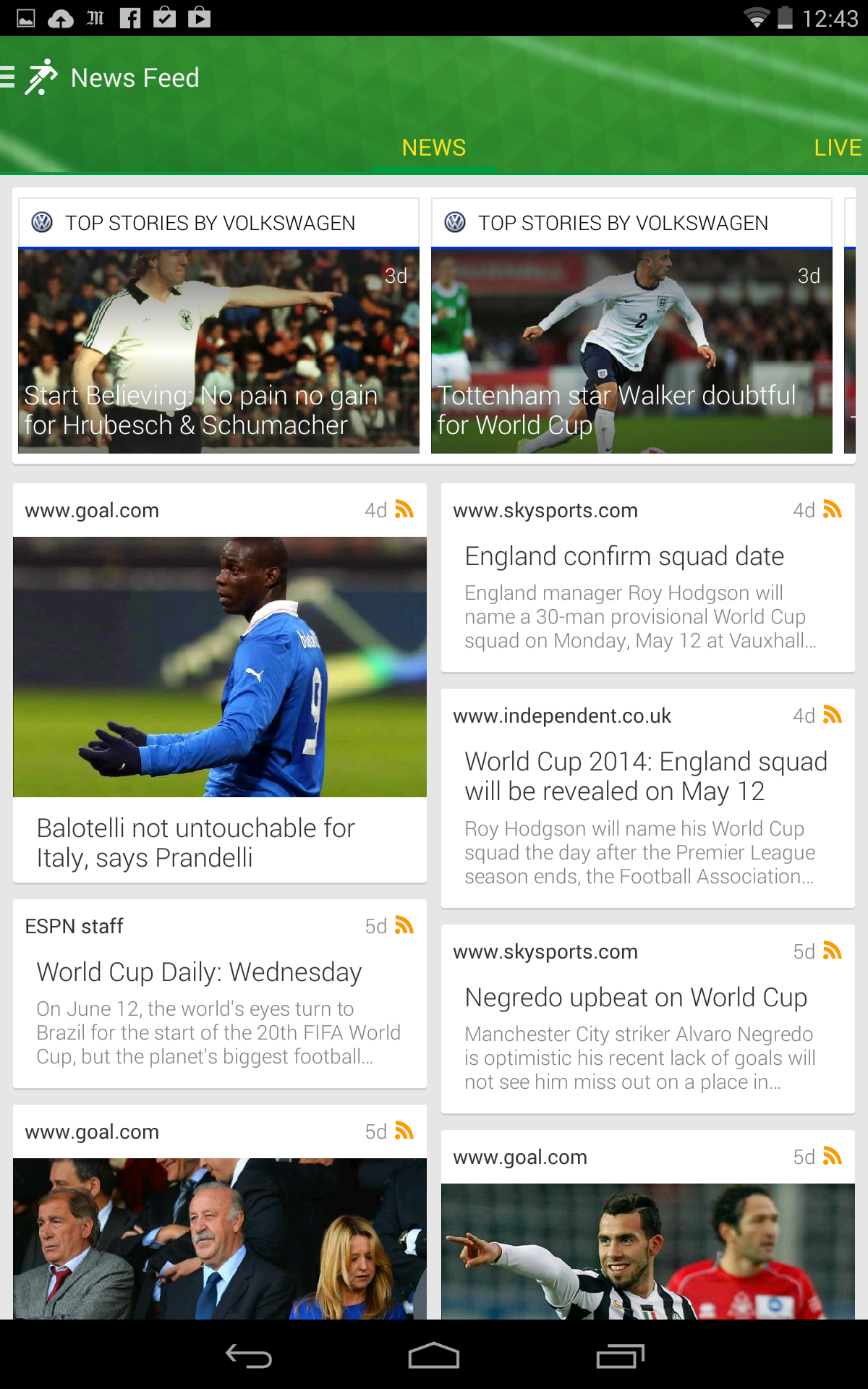The height and width of the screenshot is (1389, 868).
Task: Open the independent.co.uk England squad article
Action: [648, 799]
